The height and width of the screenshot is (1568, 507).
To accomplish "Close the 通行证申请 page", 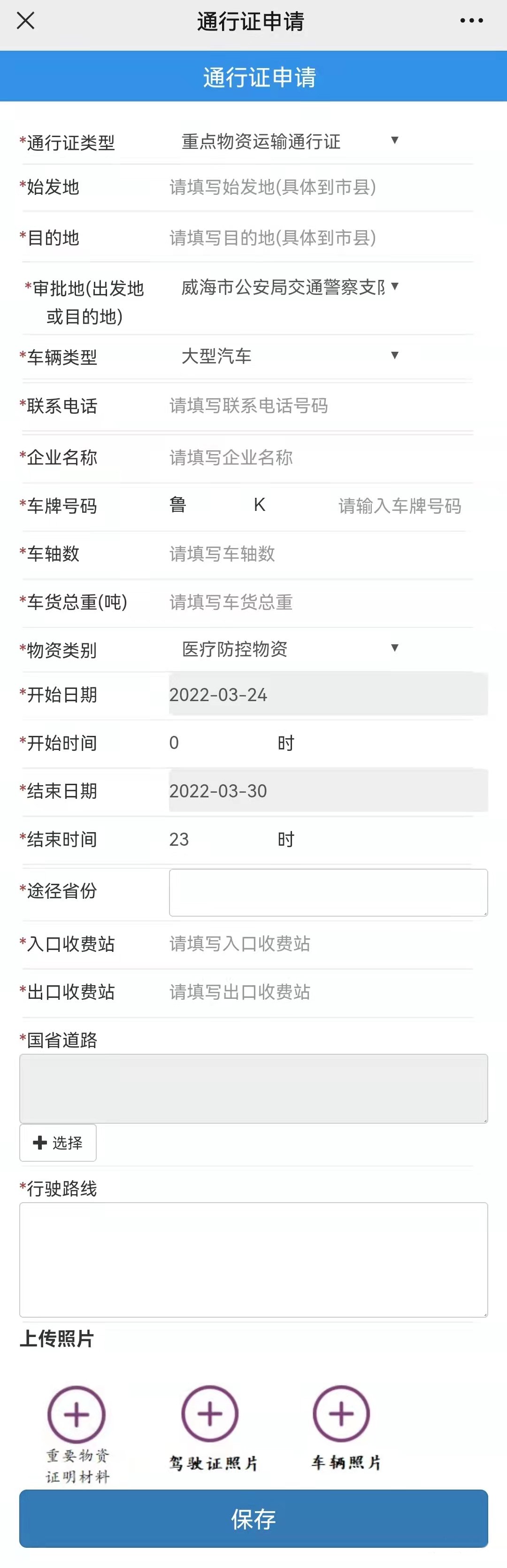I will 25,21.
